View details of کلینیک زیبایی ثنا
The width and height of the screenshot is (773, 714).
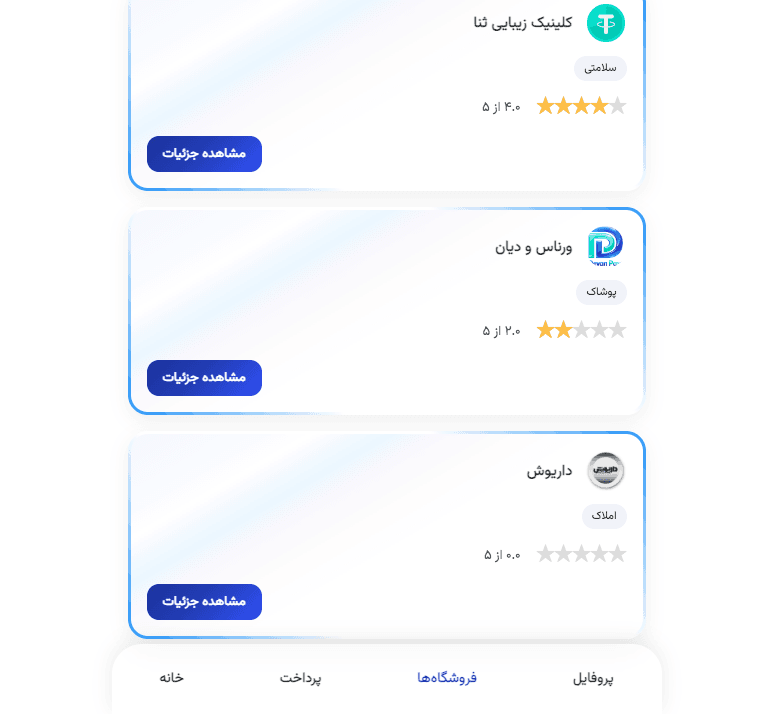(x=204, y=154)
